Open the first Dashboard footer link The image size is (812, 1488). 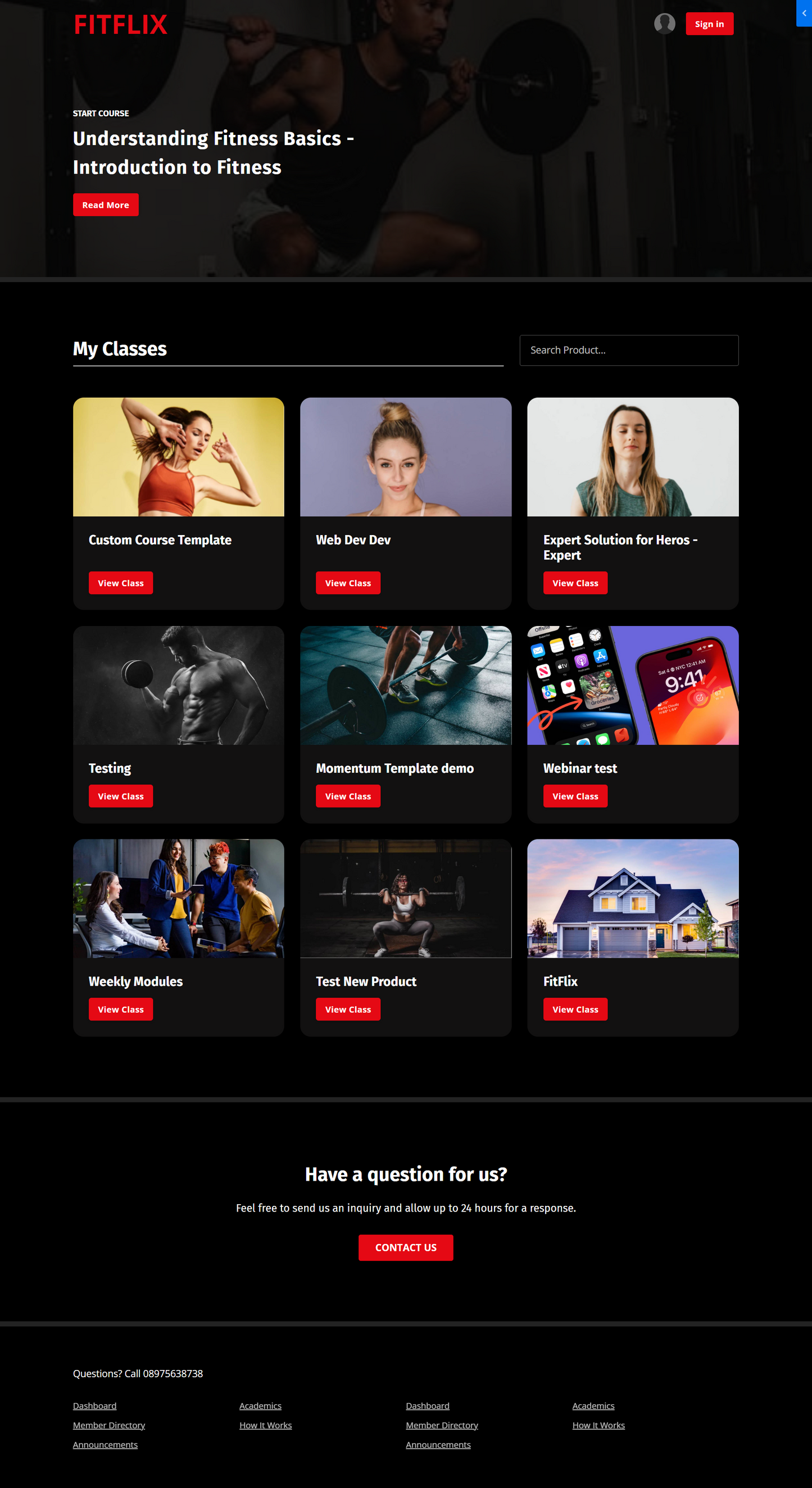pyautogui.click(x=95, y=1406)
